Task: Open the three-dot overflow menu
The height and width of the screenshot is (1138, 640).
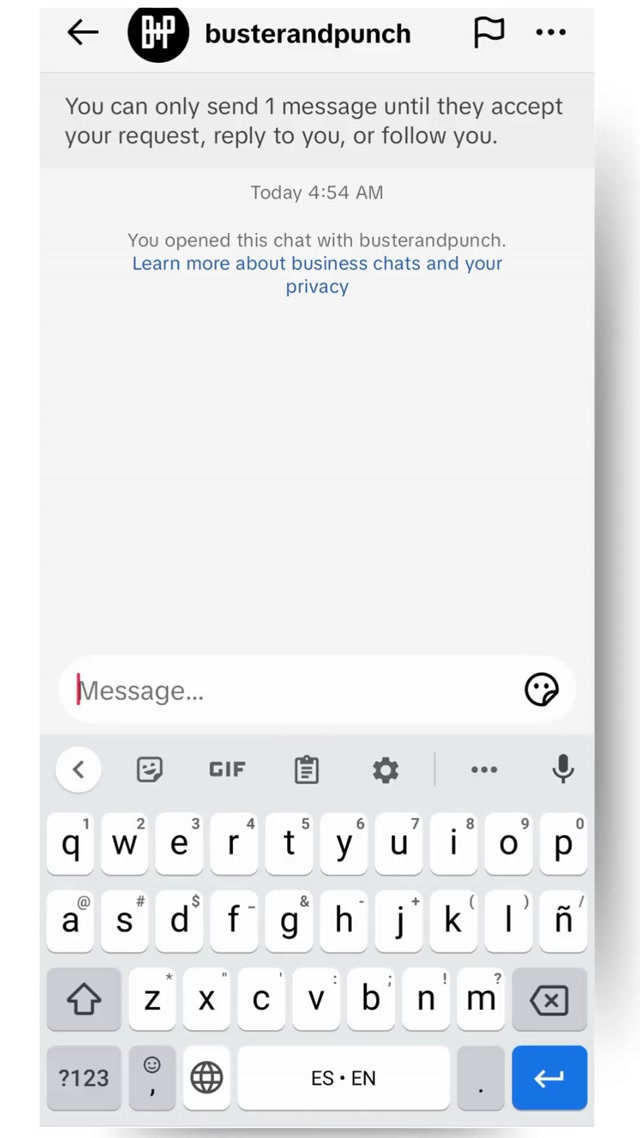Action: pos(551,33)
